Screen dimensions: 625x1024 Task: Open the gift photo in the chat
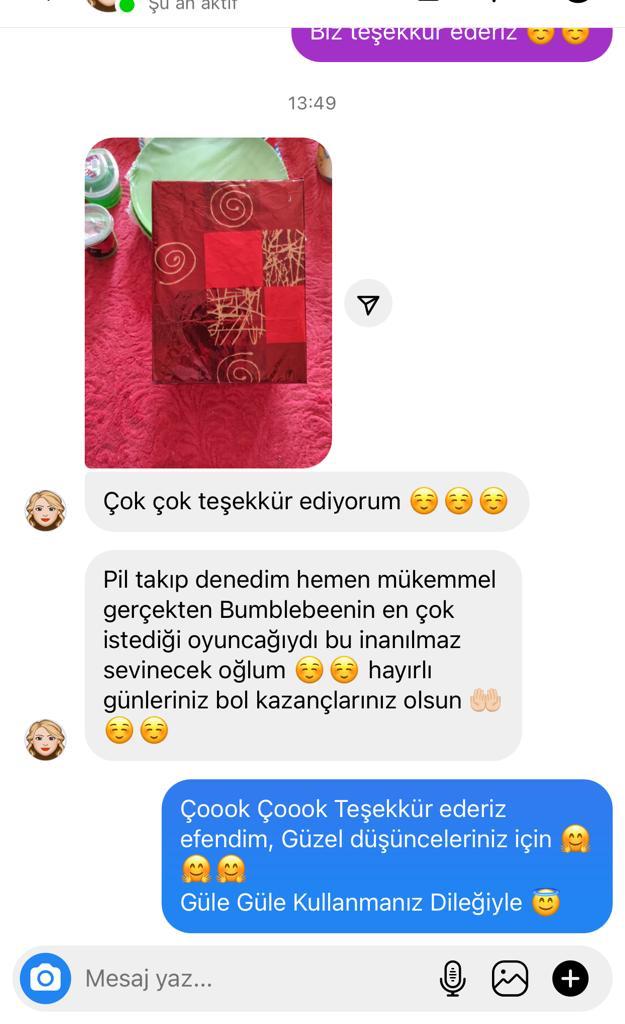[208, 302]
